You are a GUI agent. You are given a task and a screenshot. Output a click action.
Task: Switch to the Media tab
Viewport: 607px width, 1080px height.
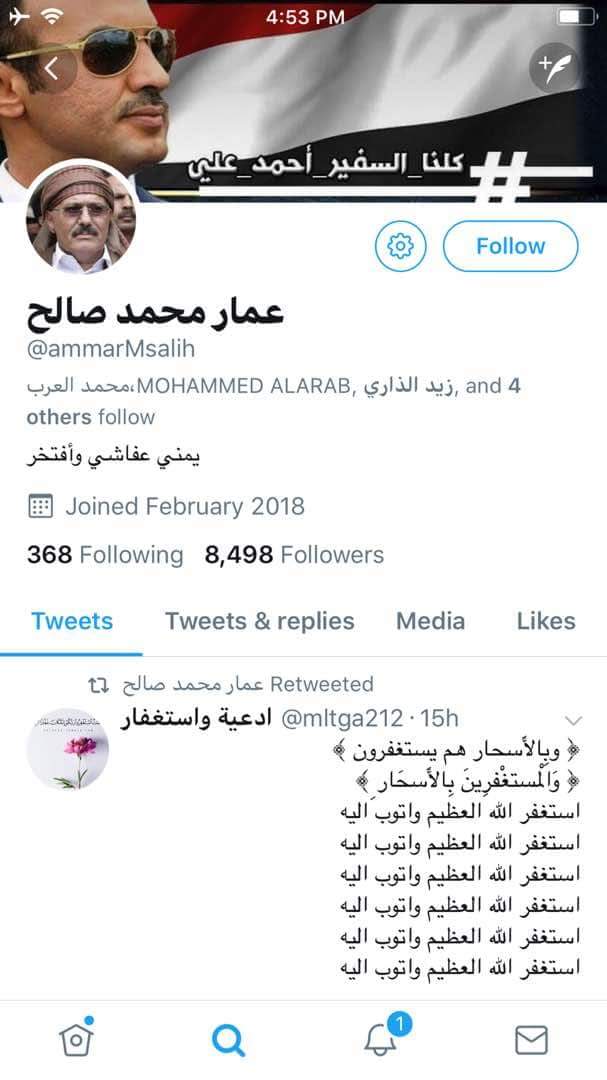[x=430, y=621]
